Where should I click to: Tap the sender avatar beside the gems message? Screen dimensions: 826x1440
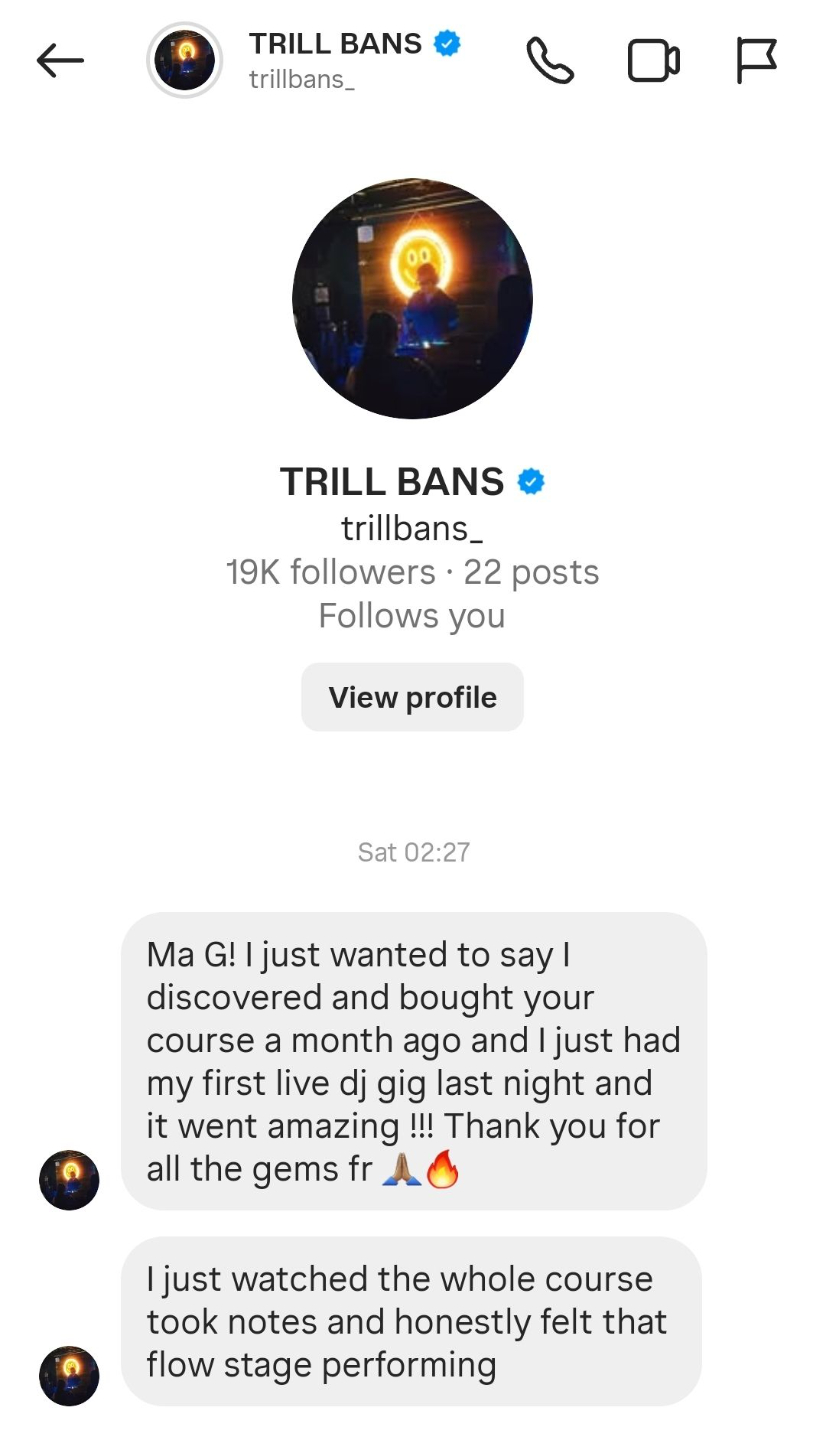click(x=69, y=1180)
